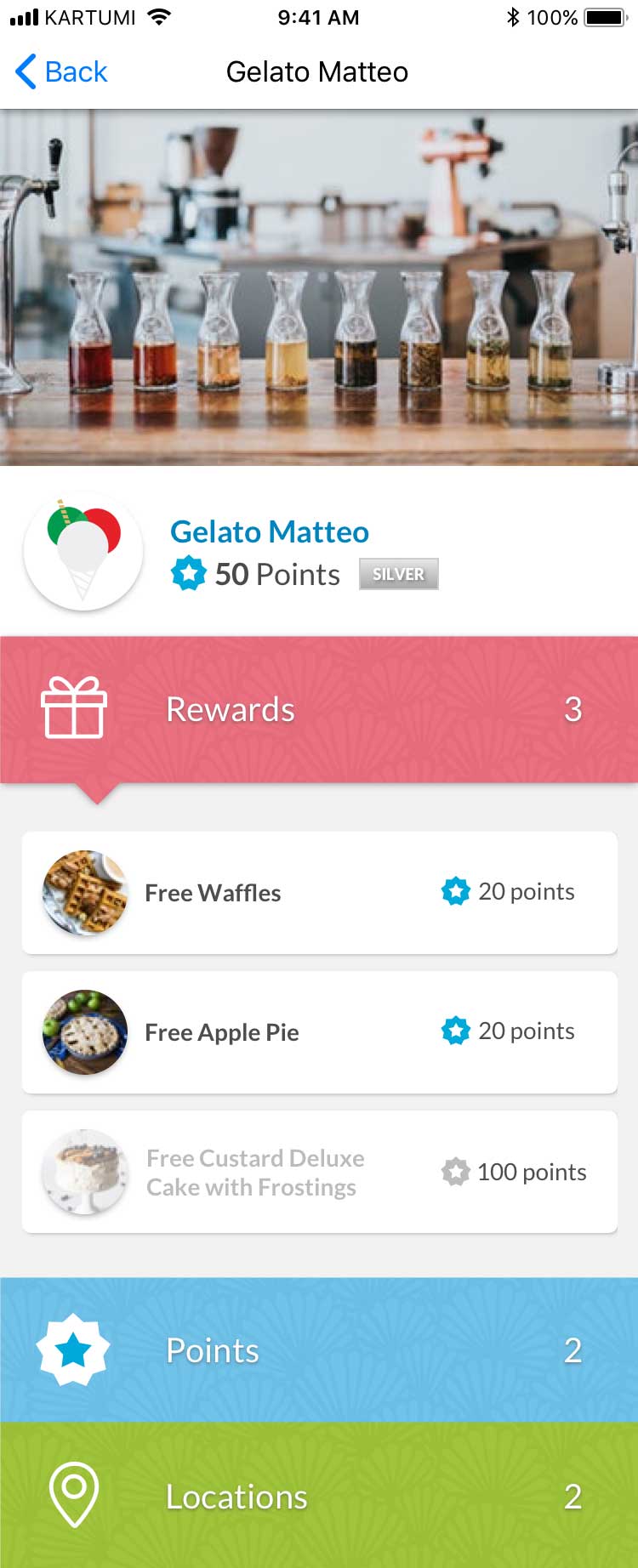Go back to the previous screen
Image resolution: width=638 pixels, height=1568 pixels.
coord(61,72)
